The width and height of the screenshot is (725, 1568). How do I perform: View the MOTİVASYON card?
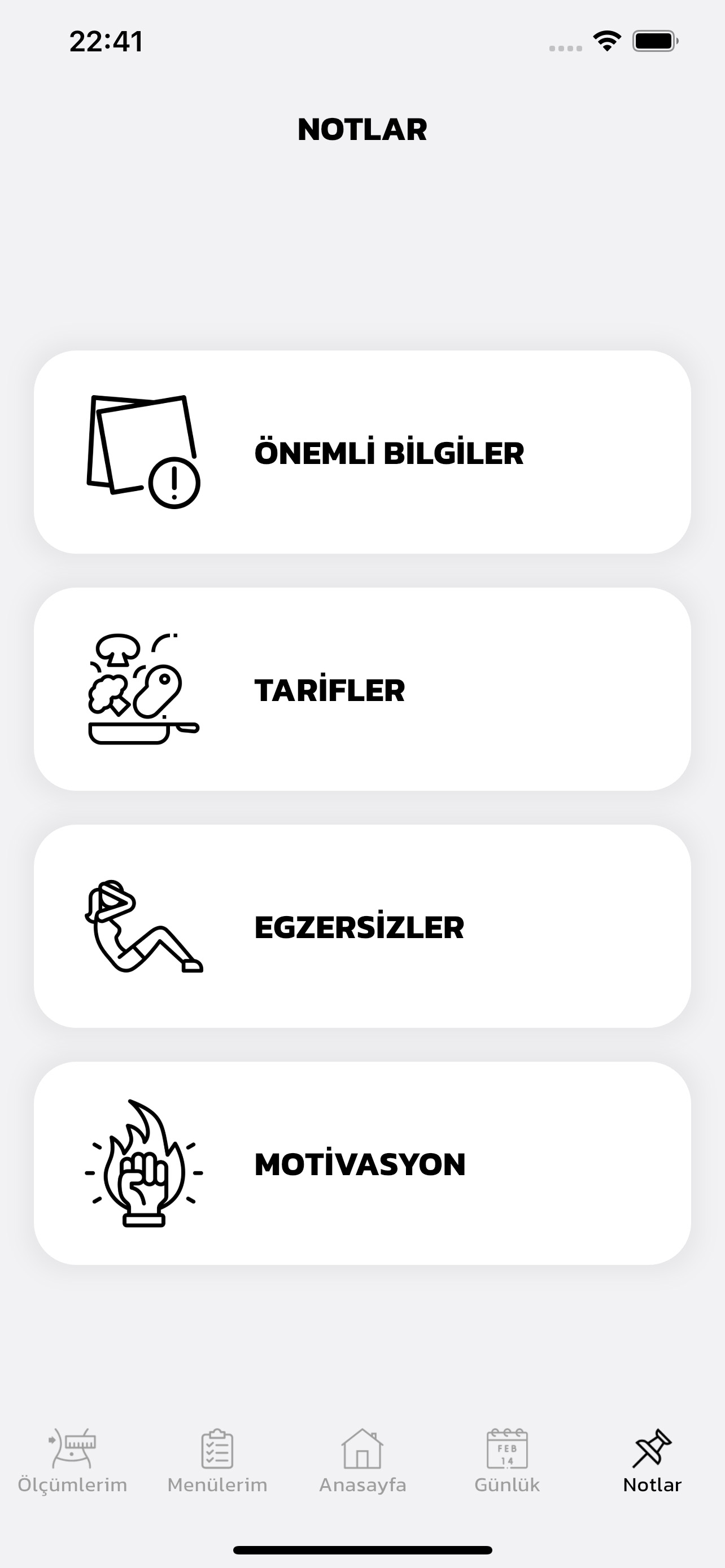coord(362,1163)
